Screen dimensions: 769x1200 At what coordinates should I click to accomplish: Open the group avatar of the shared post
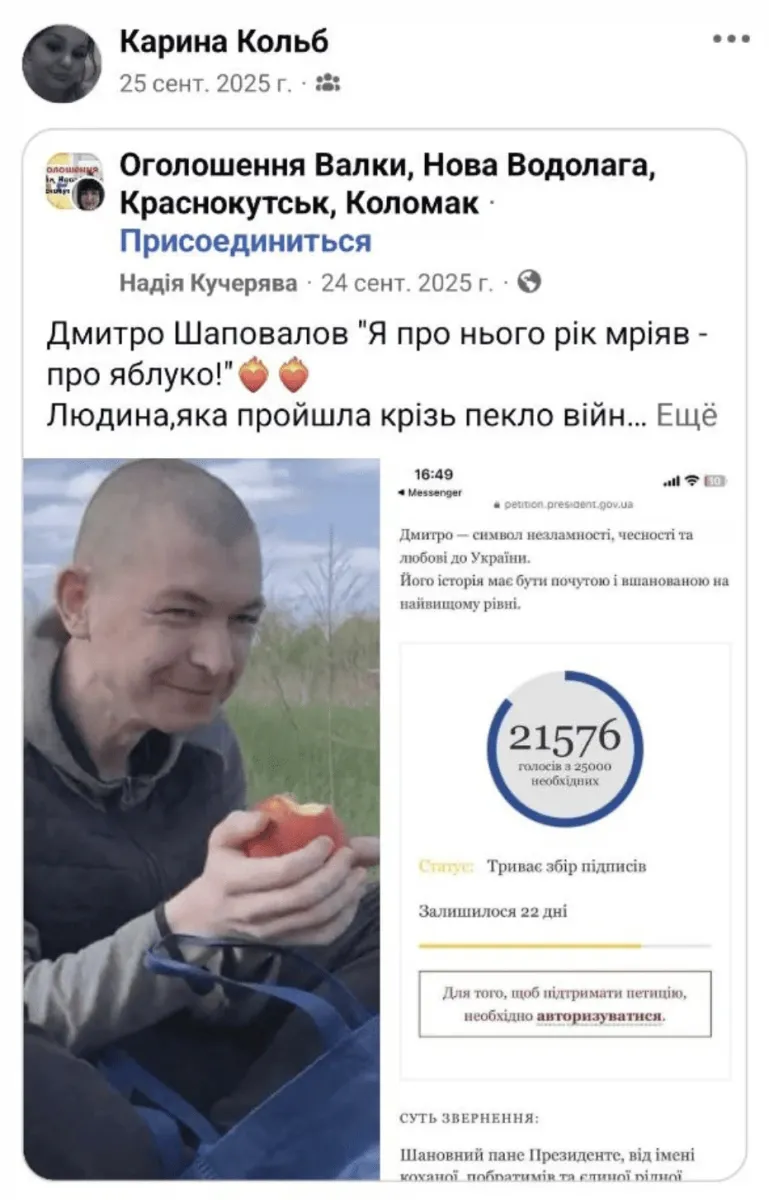click(74, 181)
